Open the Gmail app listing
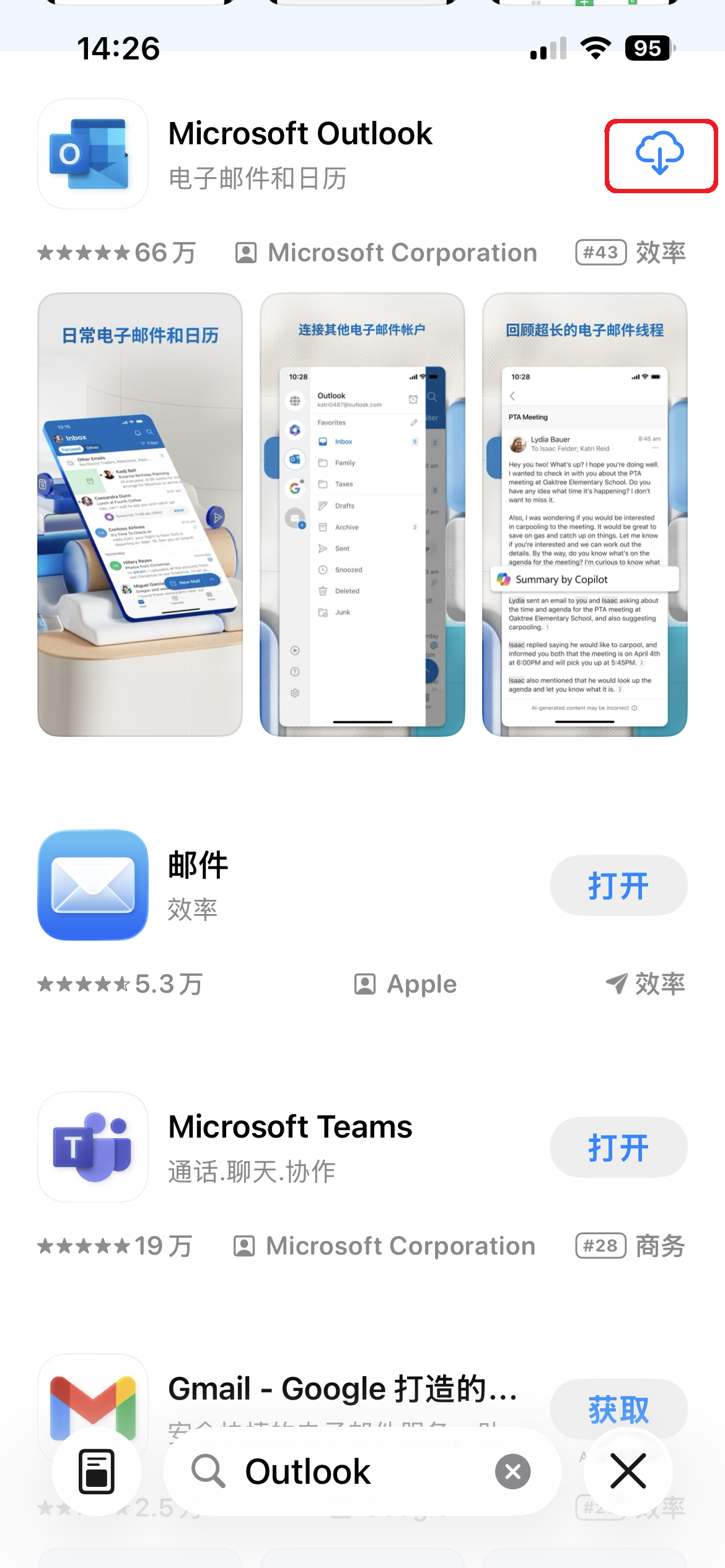 coord(342,1389)
